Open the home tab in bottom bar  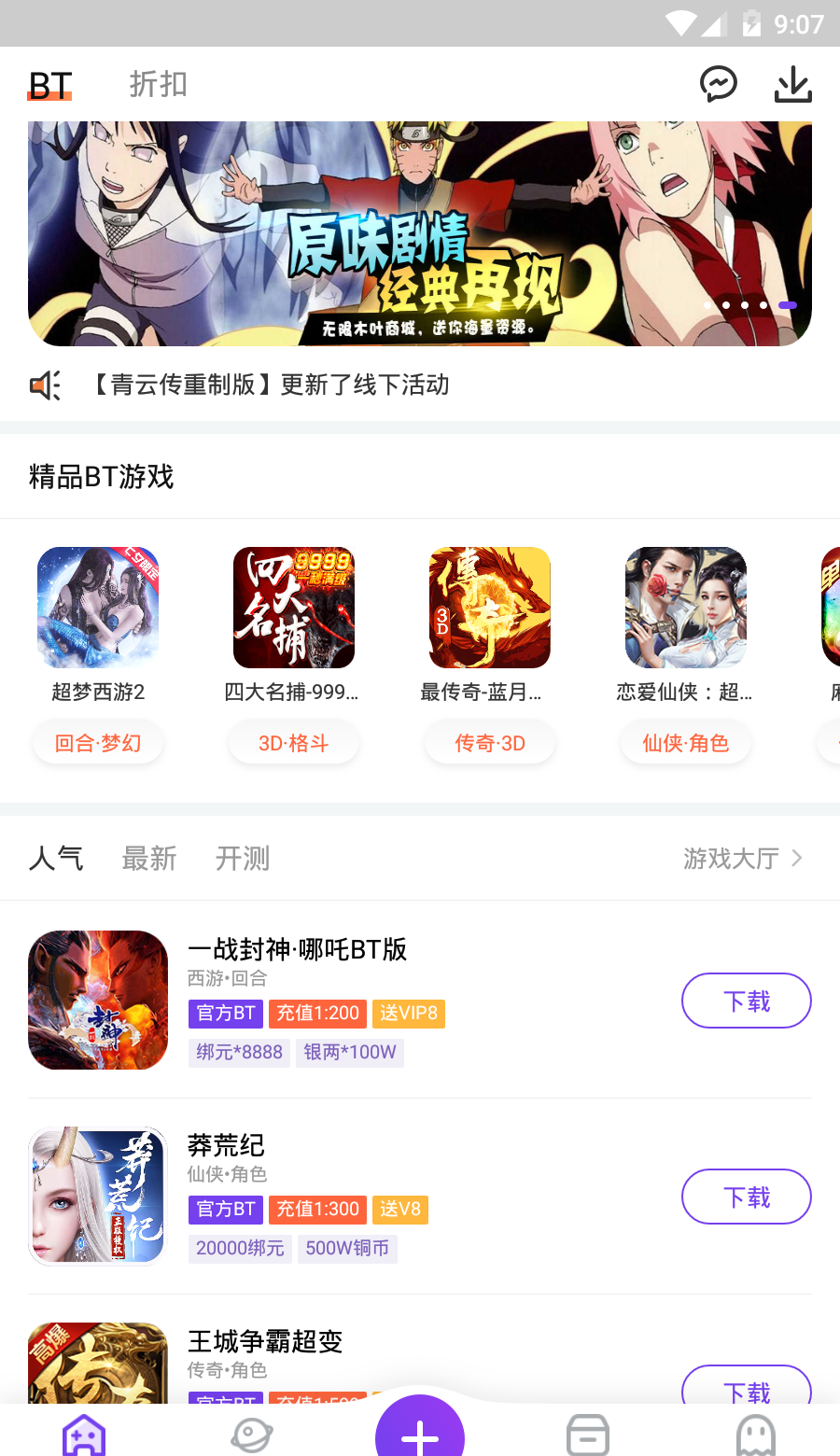tap(84, 1435)
